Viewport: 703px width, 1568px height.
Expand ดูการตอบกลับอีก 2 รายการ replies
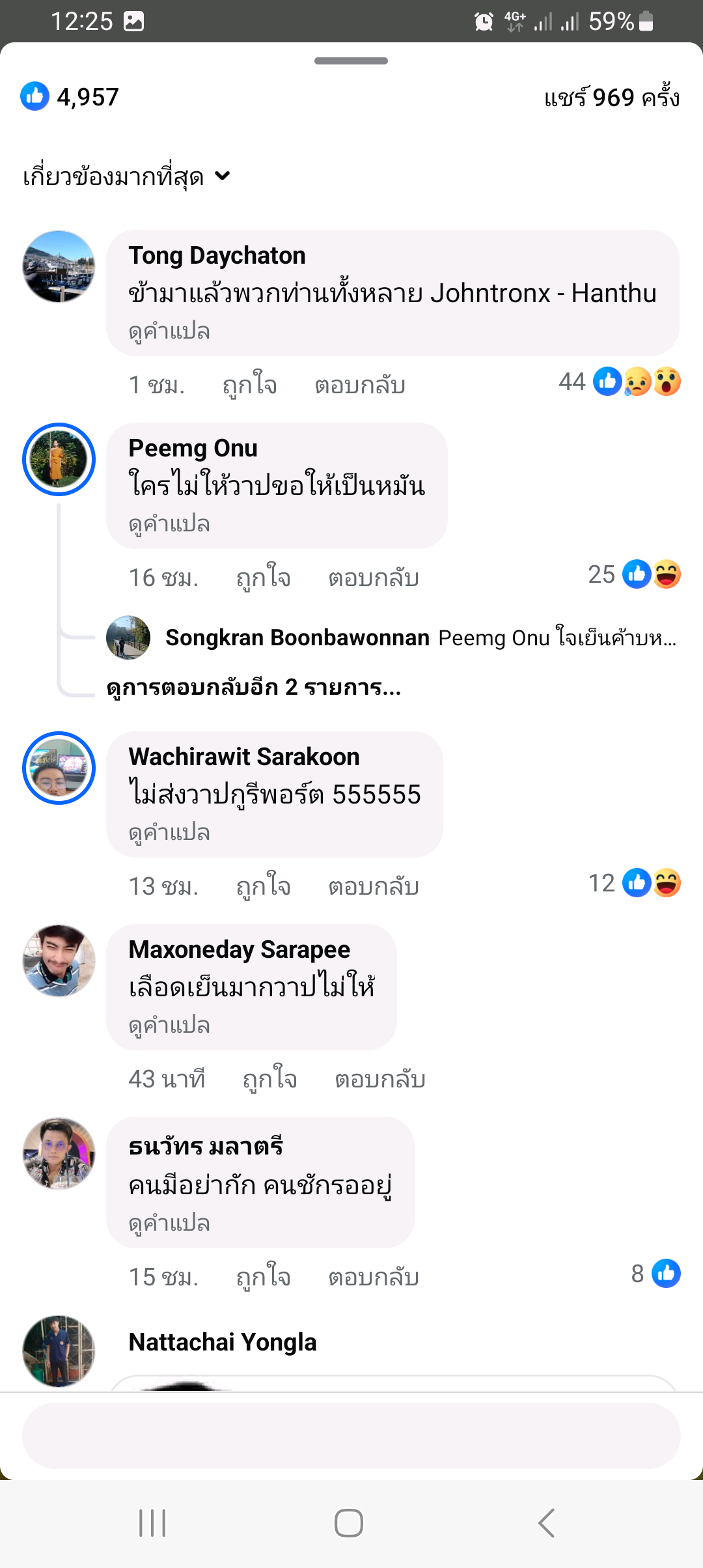254,687
